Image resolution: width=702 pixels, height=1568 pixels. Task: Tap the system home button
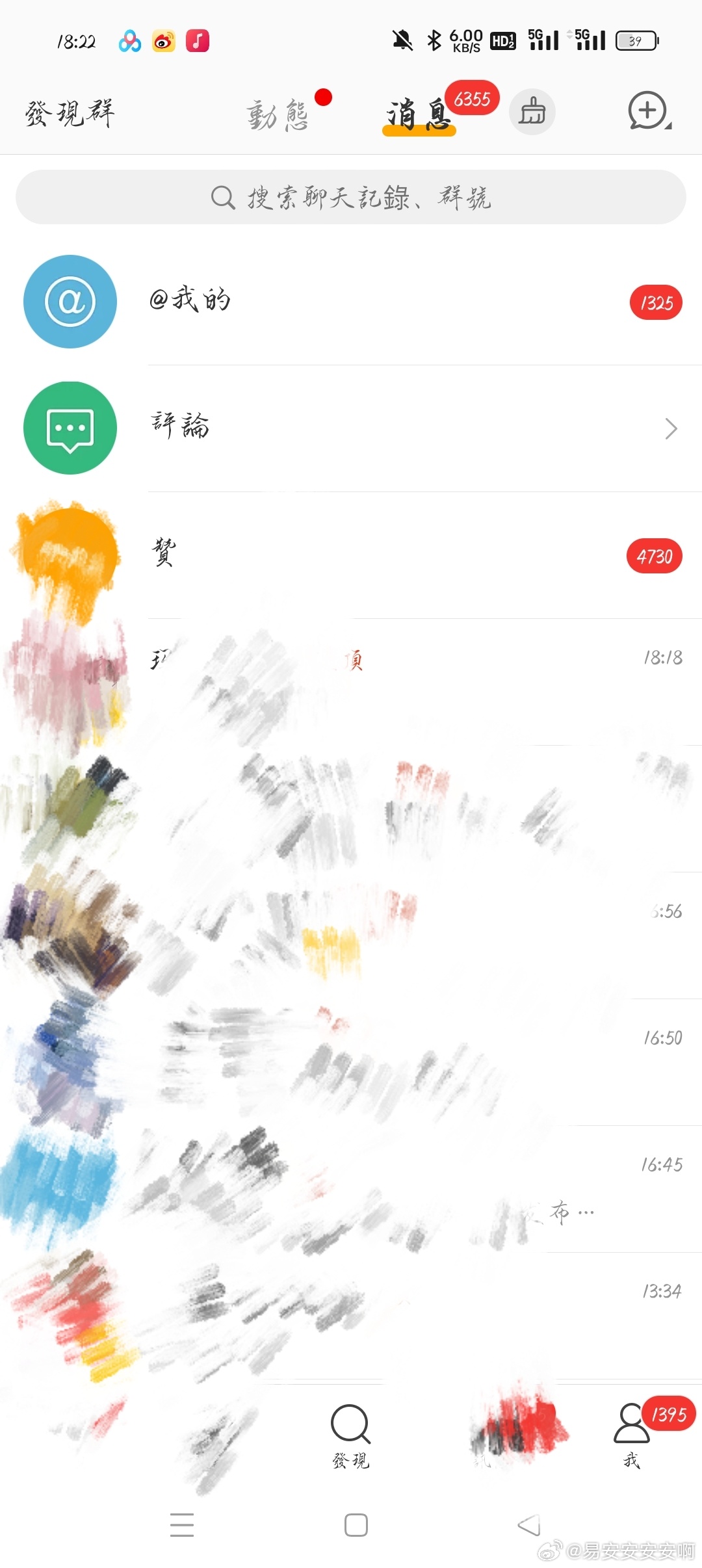coord(356,1524)
